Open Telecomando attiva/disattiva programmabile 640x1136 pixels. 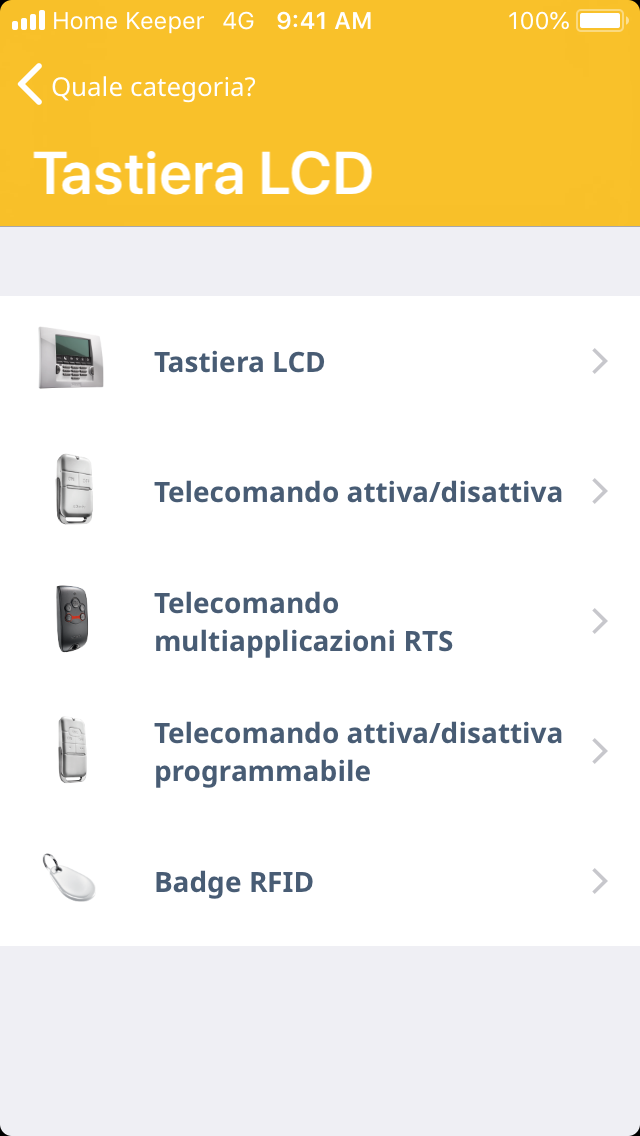tap(320, 752)
